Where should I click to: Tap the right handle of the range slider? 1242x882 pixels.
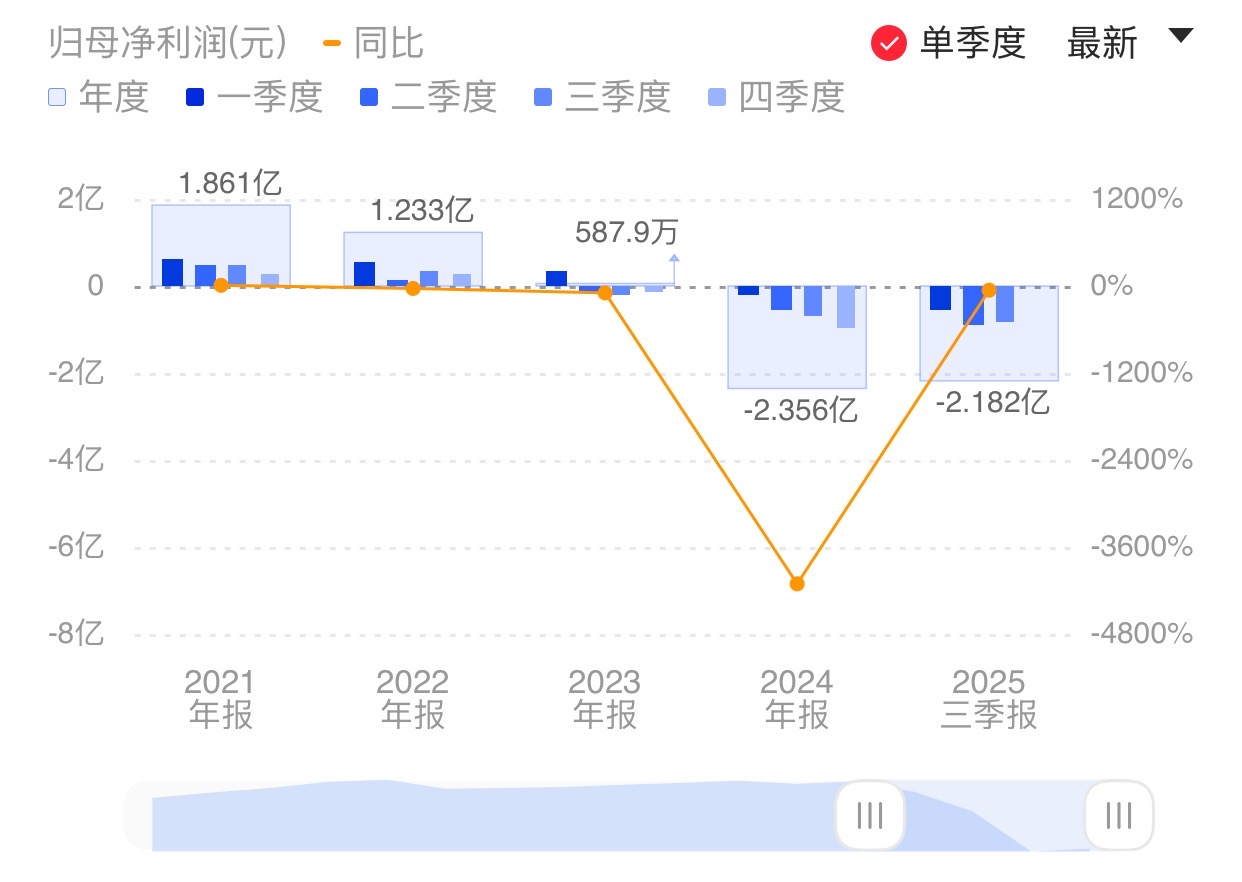[x=1118, y=816]
